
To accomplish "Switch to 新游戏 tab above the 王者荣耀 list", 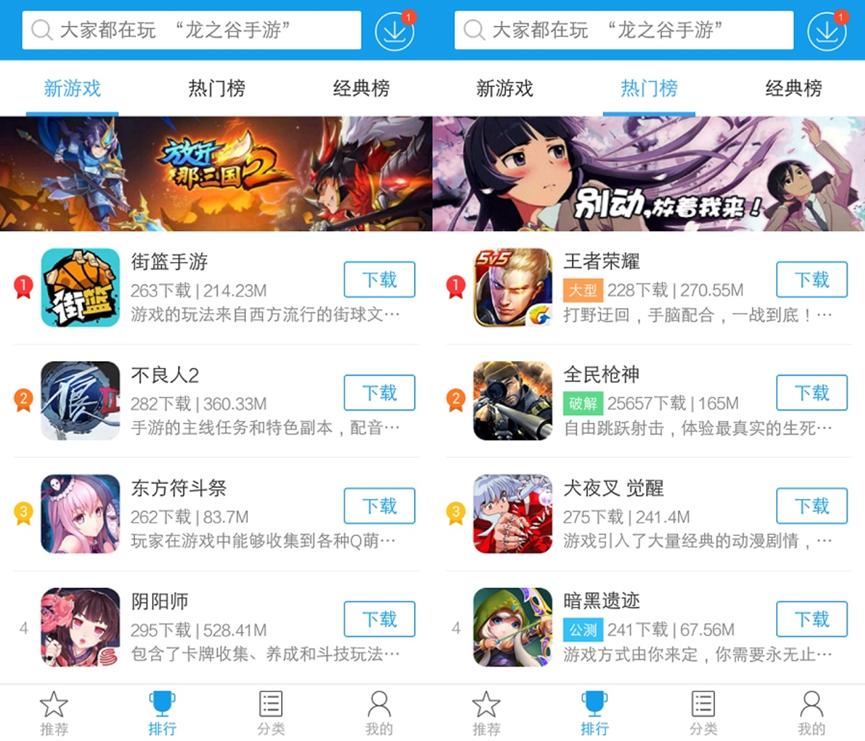I will pos(505,88).
